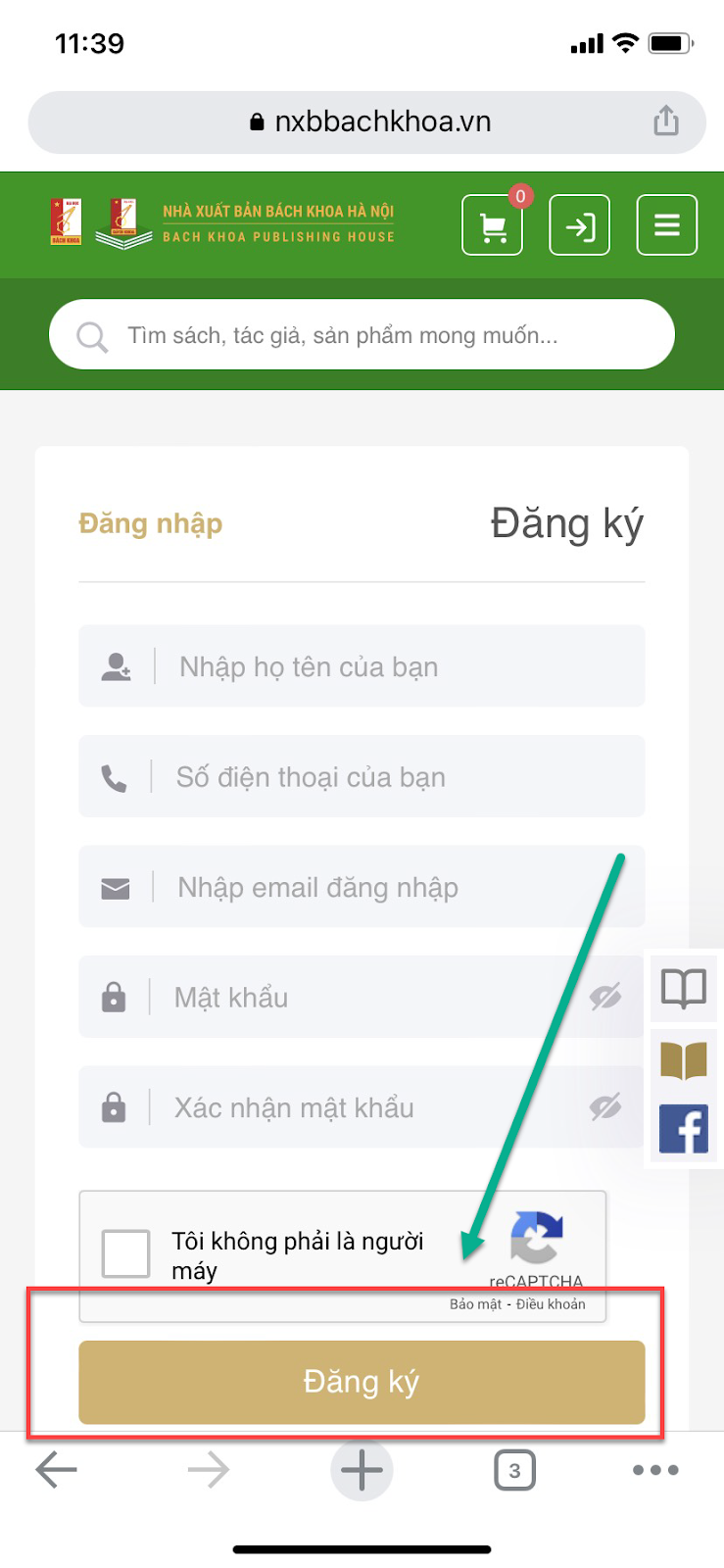Show password in Xác nhận mật khẩu
The height and width of the screenshot is (1568, 724).
[605, 1107]
